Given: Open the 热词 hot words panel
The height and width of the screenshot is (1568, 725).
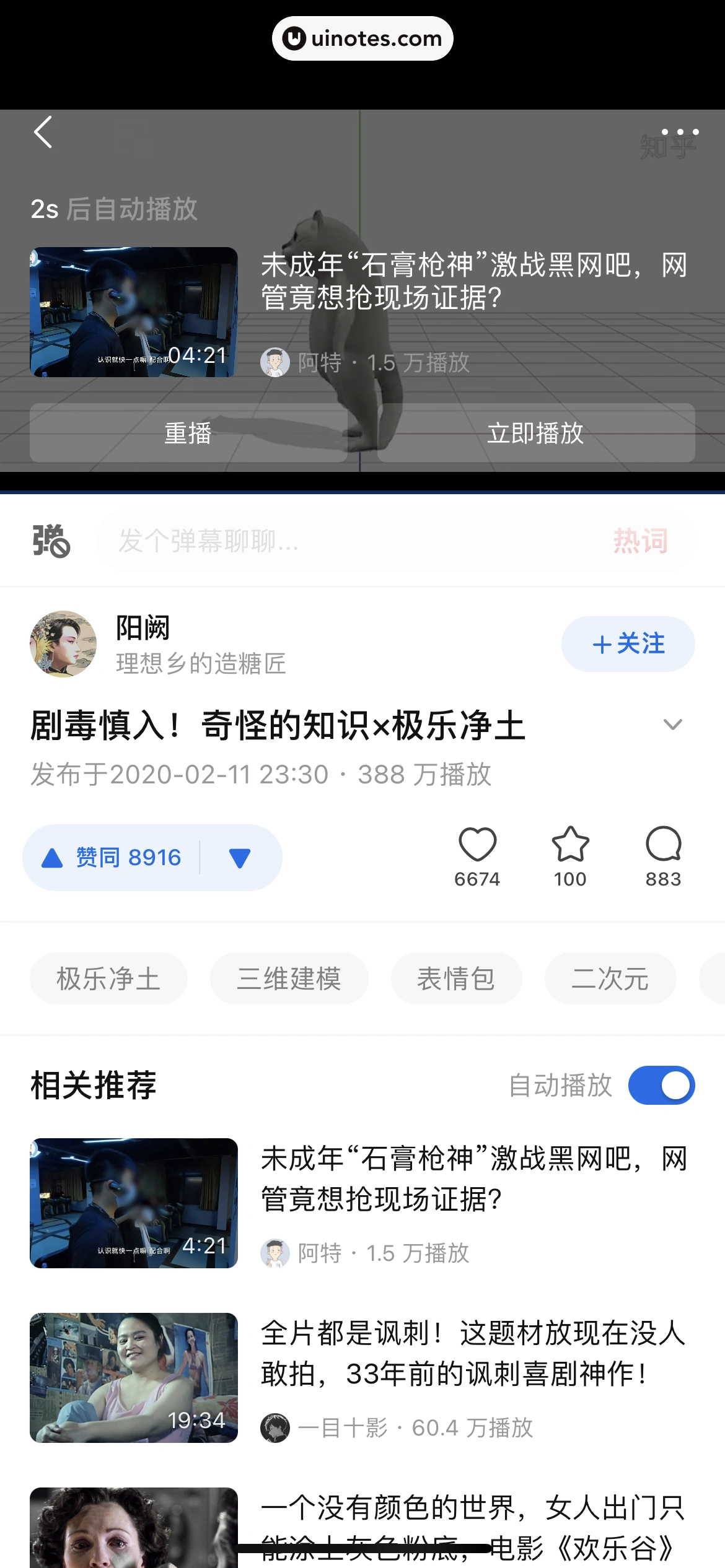Looking at the screenshot, I should pos(641,540).
